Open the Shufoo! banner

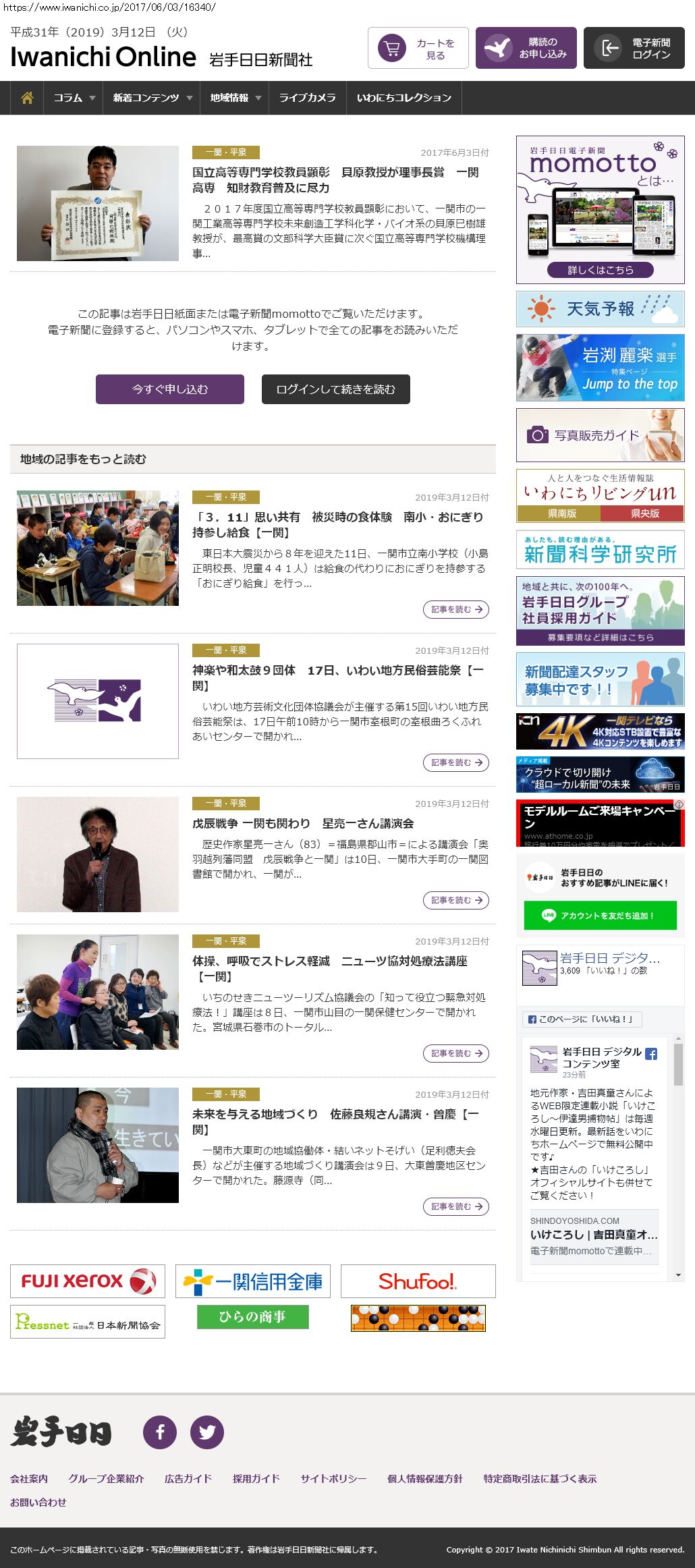point(418,1281)
